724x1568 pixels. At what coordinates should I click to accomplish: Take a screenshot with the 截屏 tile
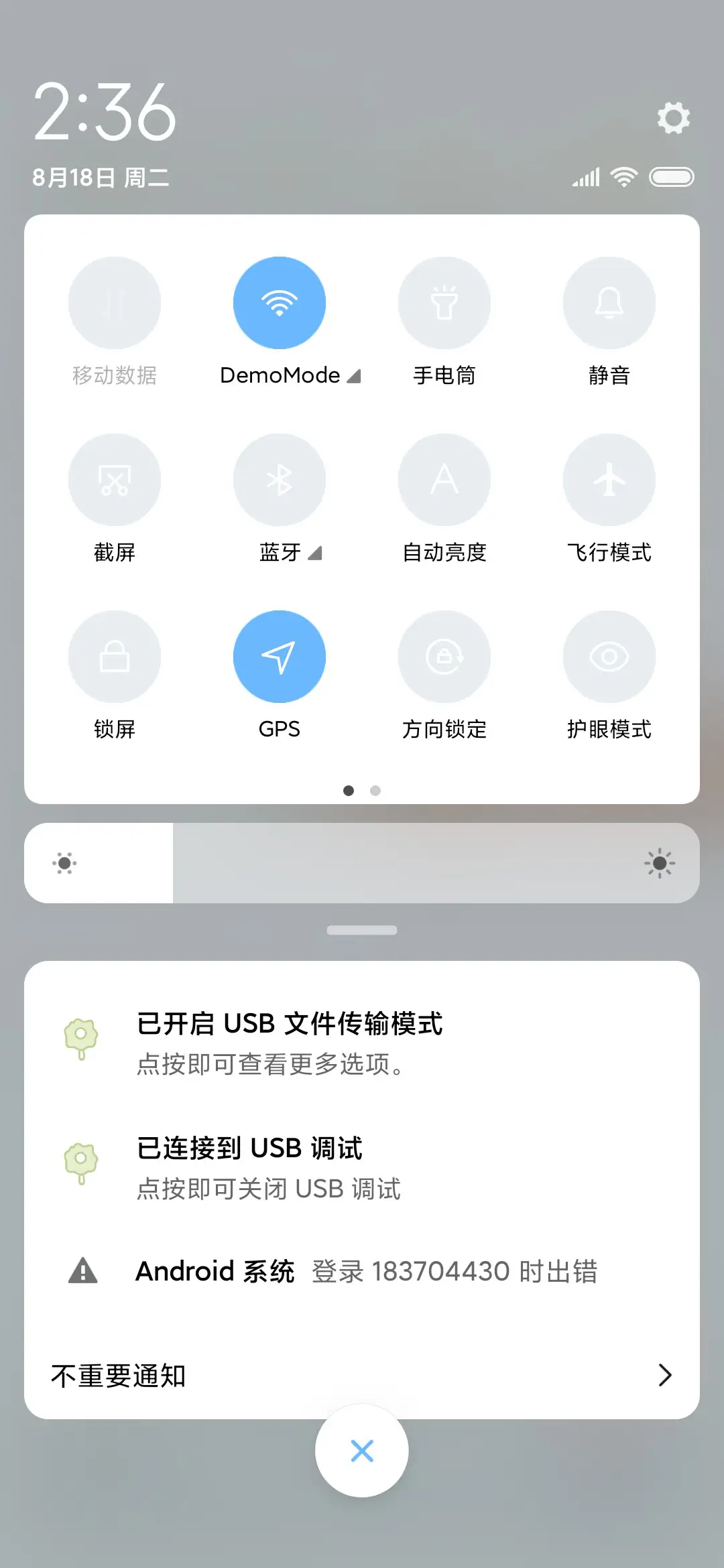[x=115, y=479]
